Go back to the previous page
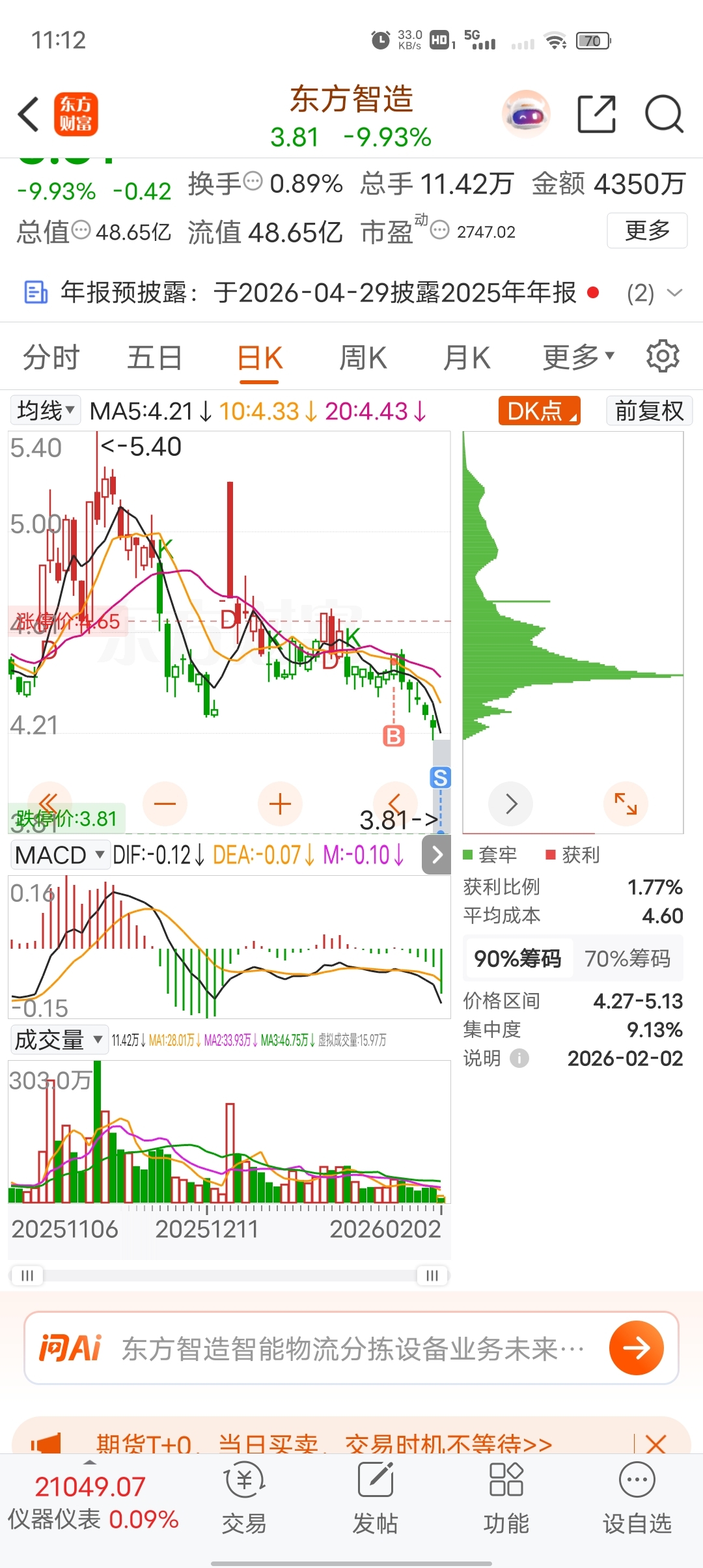Image resolution: width=703 pixels, height=1568 pixels. click(29, 115)
